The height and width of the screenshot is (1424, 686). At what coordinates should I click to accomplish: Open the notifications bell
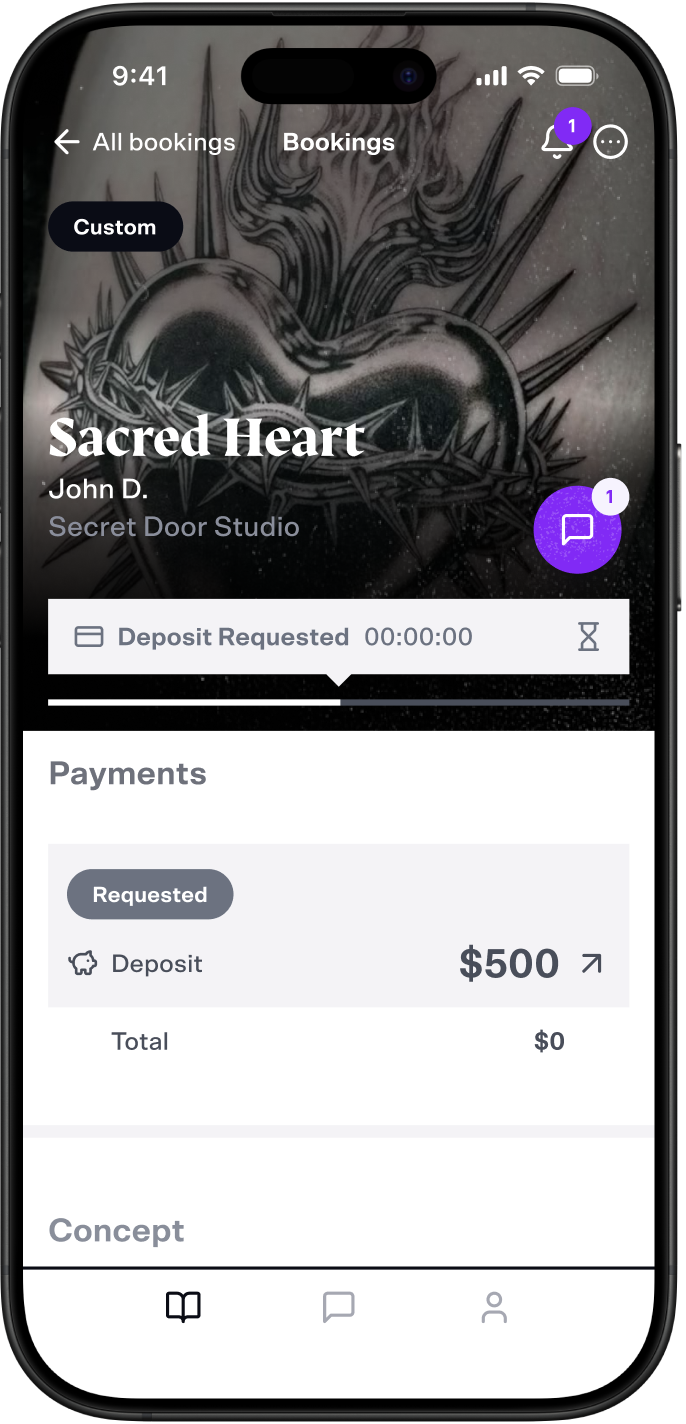pos(557,143)
